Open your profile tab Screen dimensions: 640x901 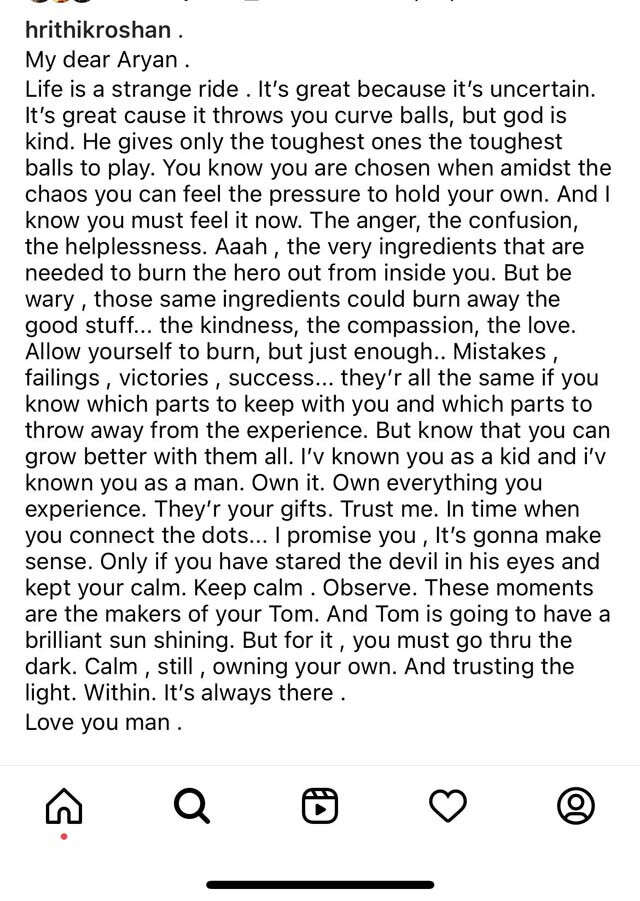tap(575, 805)
